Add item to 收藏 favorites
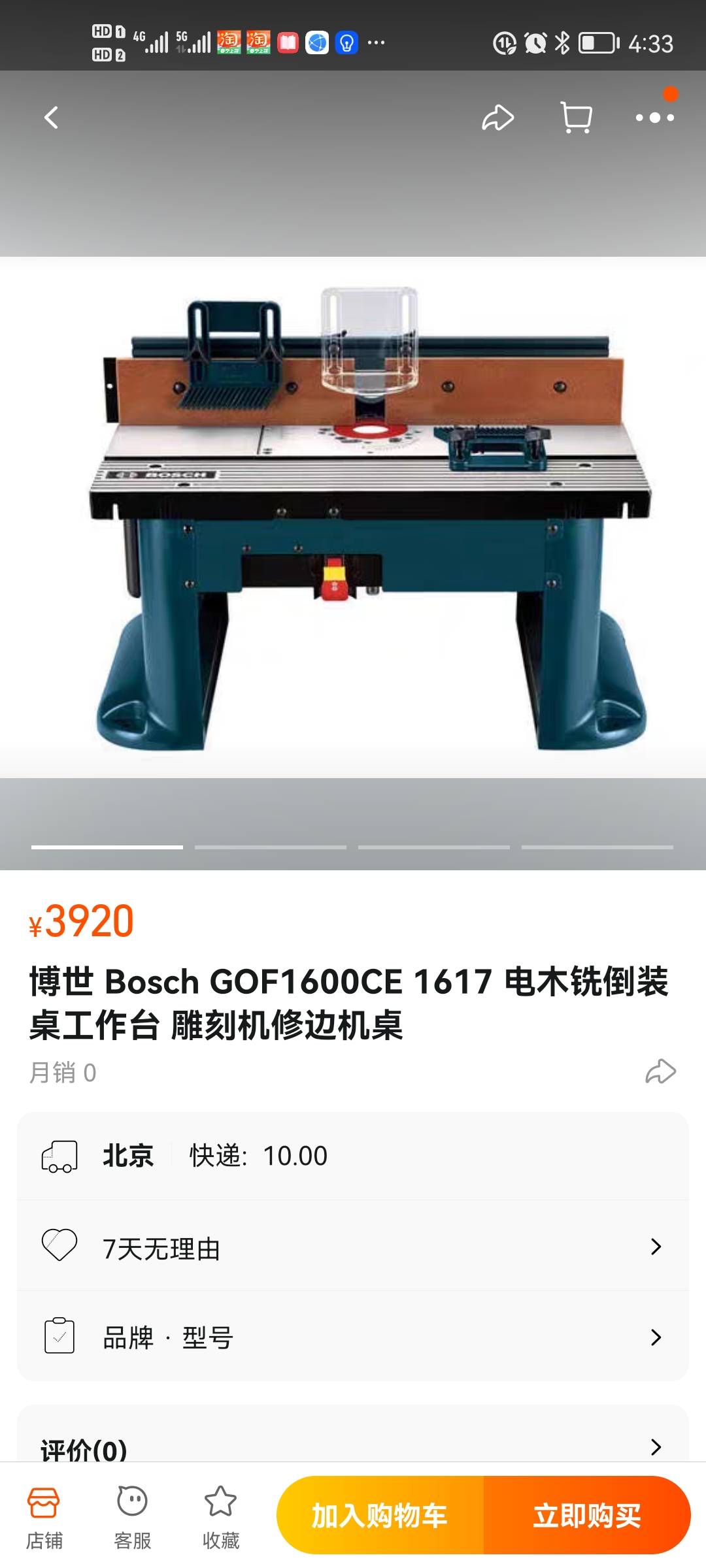706x1568 pixels. pos(220,1517)
